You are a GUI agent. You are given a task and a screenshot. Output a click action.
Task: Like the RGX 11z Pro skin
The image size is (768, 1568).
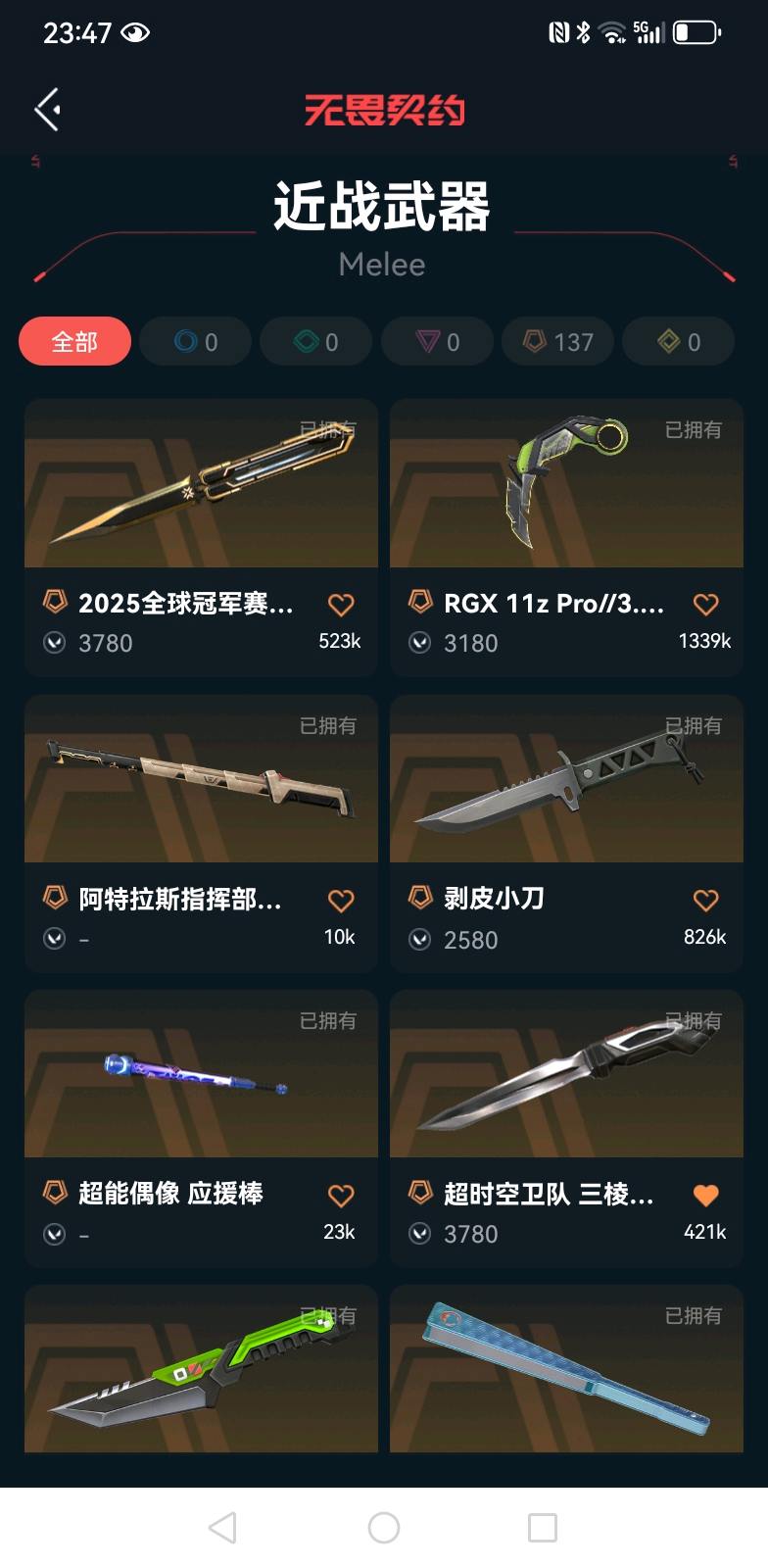pos(705,605)
